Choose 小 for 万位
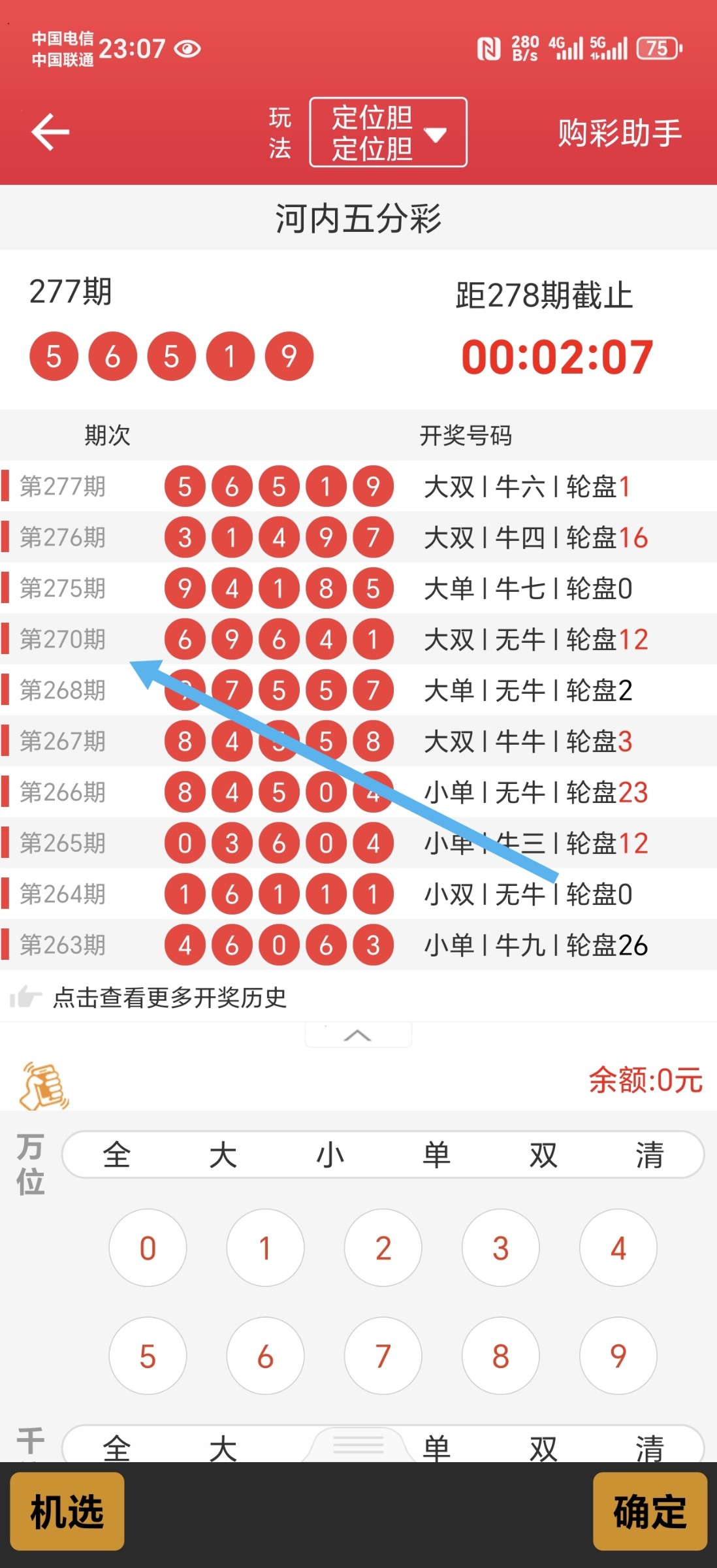The image size is (717, 1568). pos(330,1155)
